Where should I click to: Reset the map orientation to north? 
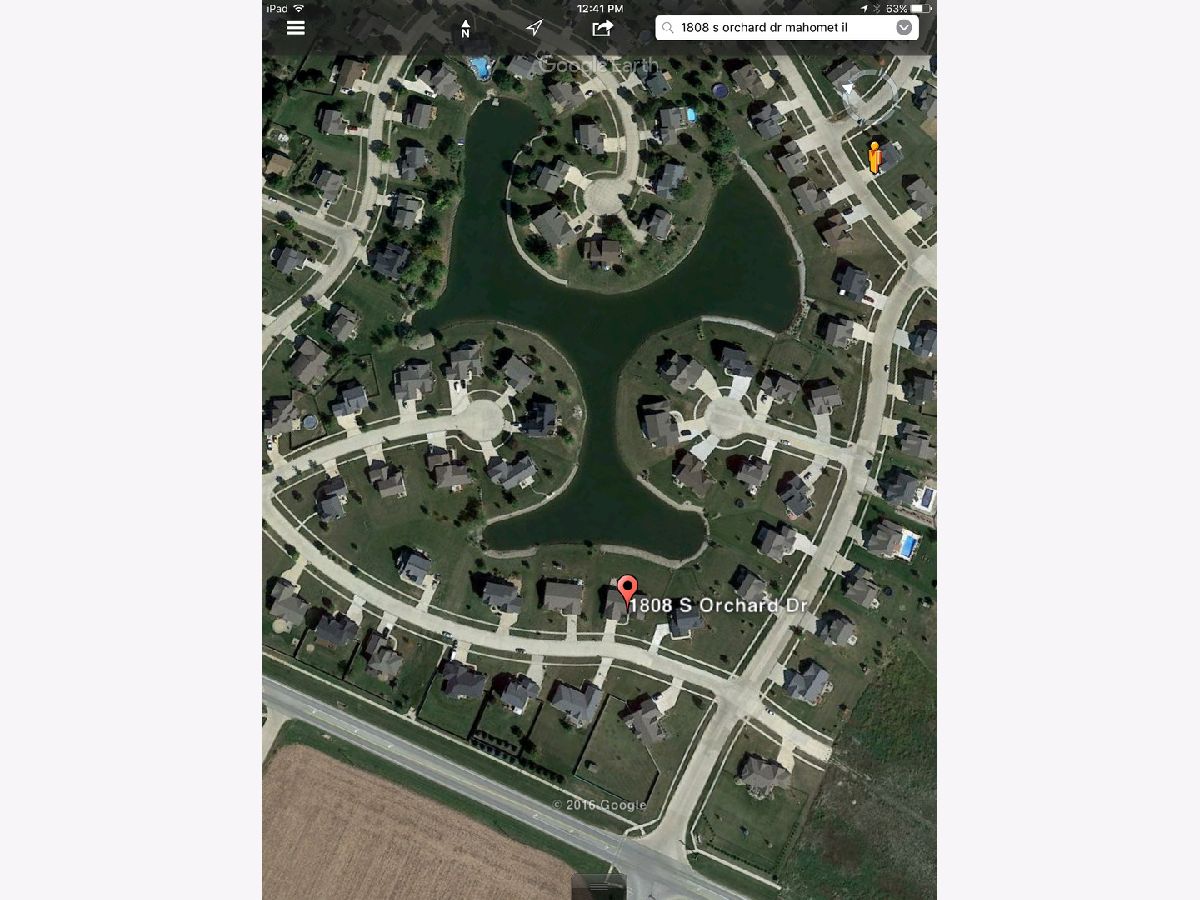click(x=465, y=29)
